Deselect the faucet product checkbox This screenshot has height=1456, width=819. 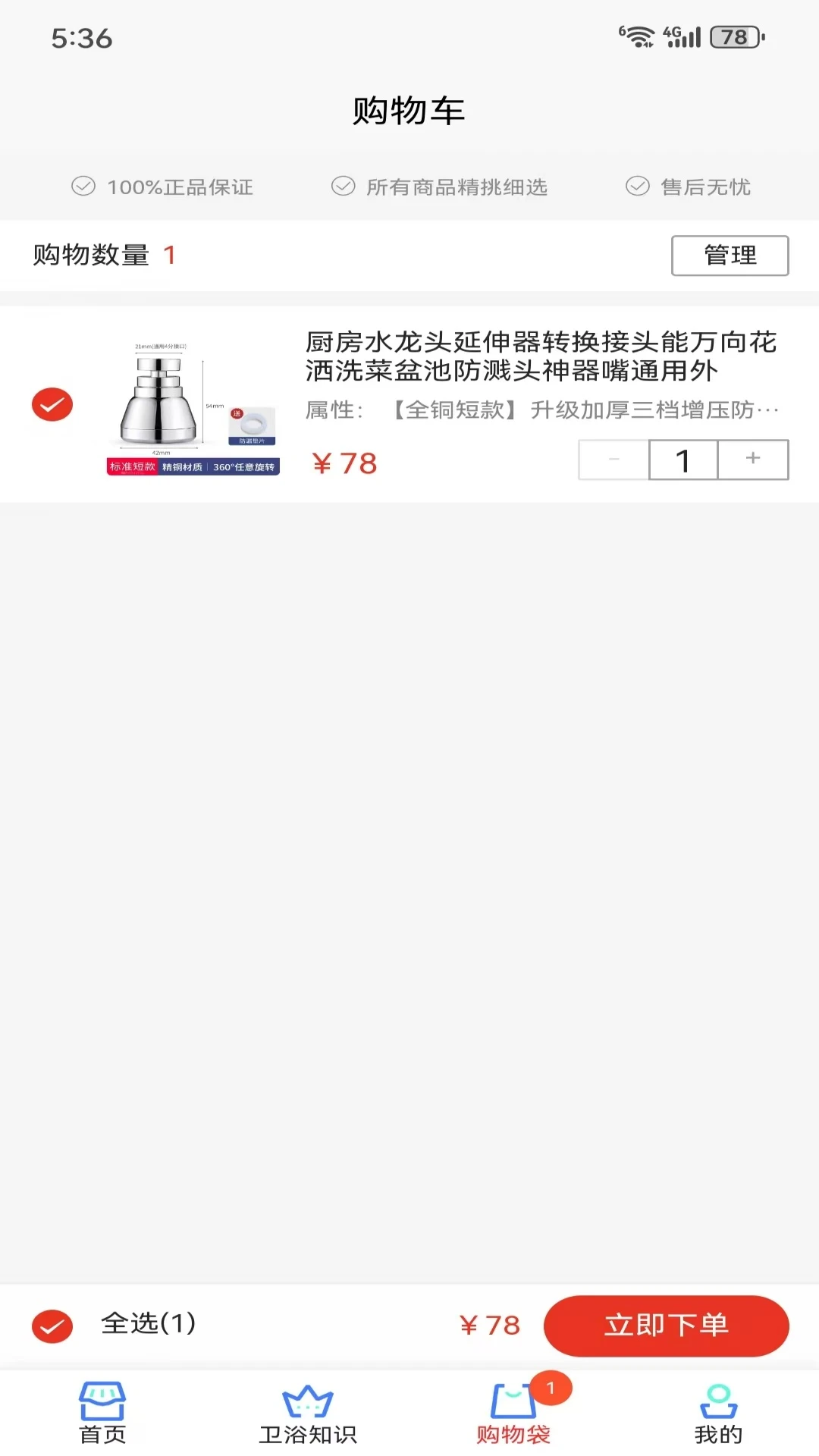[x=51, y=404]
